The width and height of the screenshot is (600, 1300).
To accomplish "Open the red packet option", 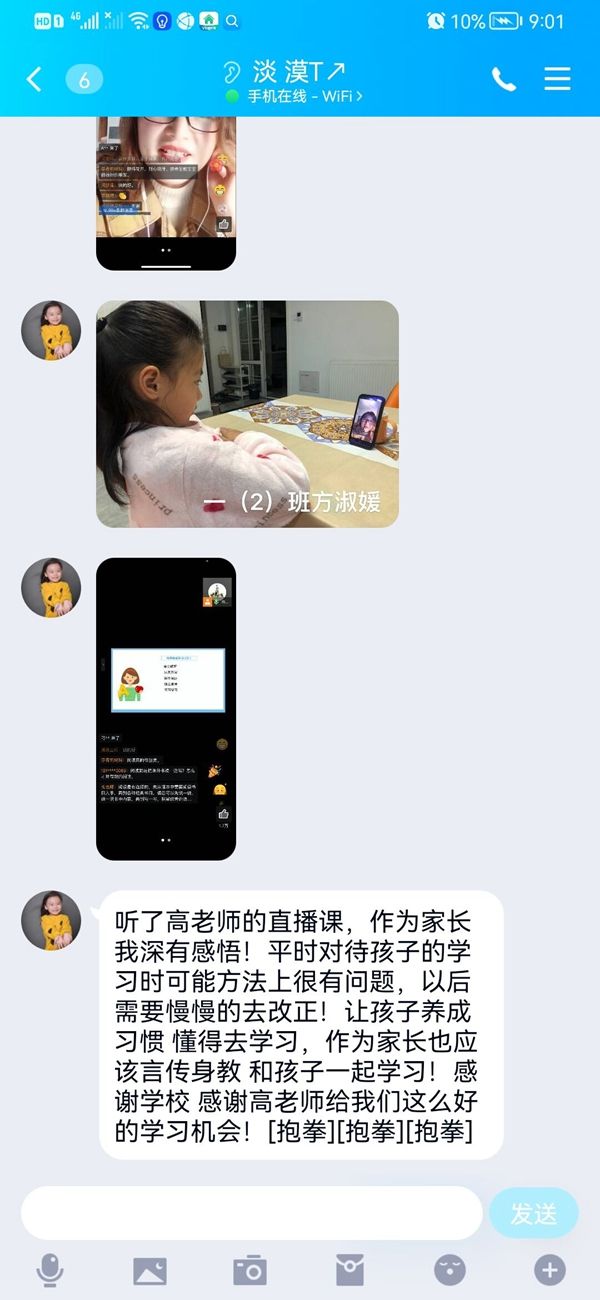I will [x=350, y=1270].
